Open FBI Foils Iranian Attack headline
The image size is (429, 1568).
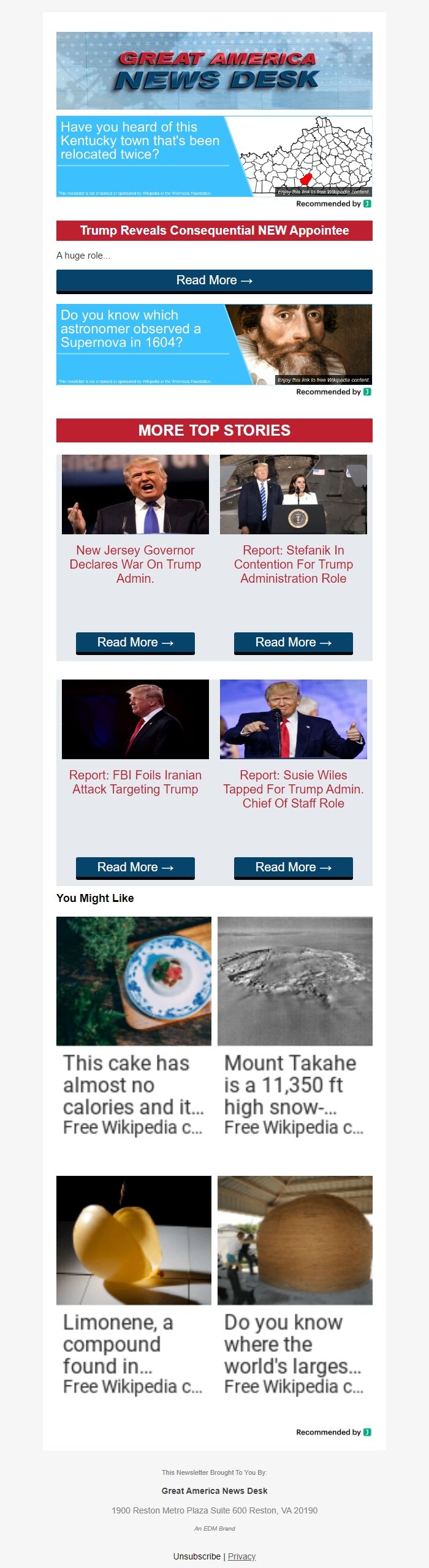(135, 782)
